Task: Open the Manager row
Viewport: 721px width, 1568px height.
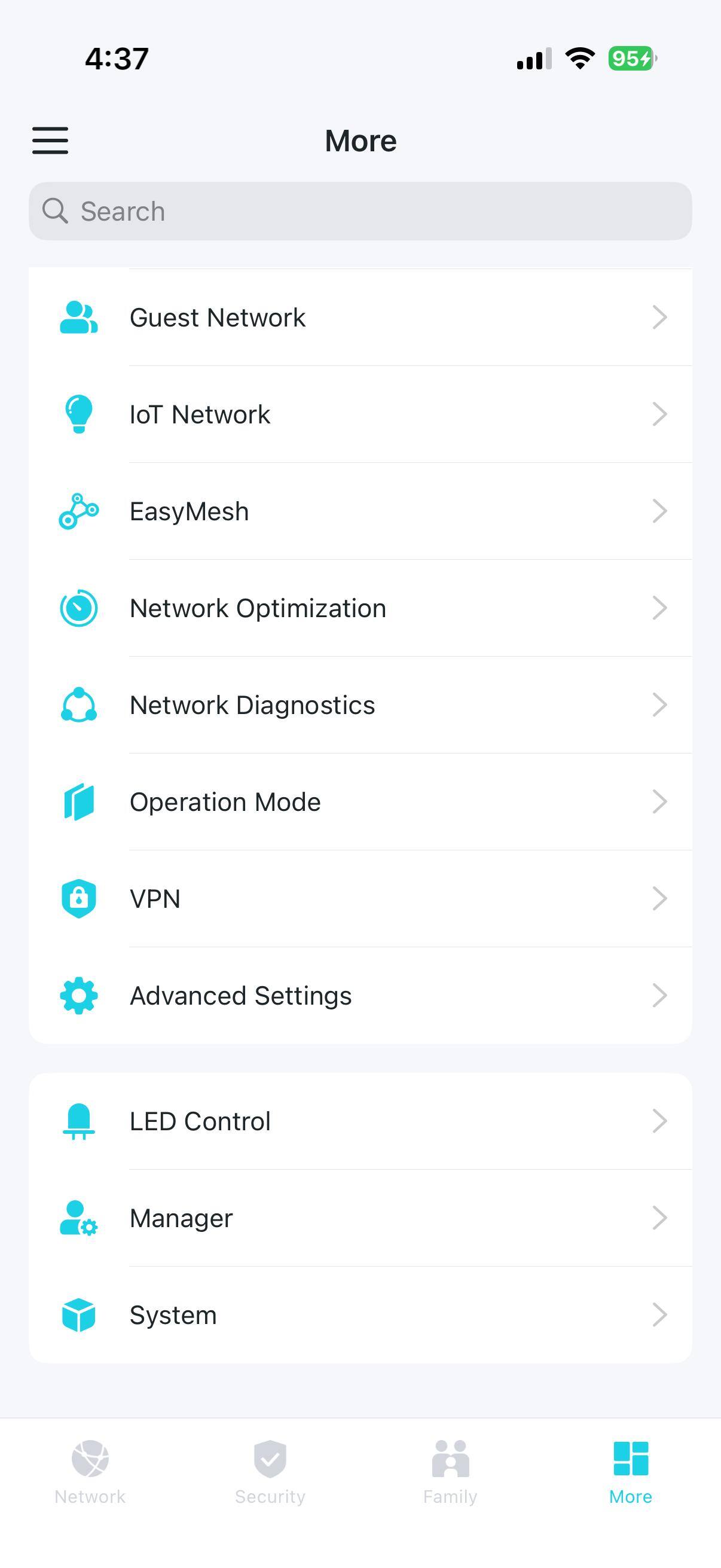Action: click(360, 1218)
